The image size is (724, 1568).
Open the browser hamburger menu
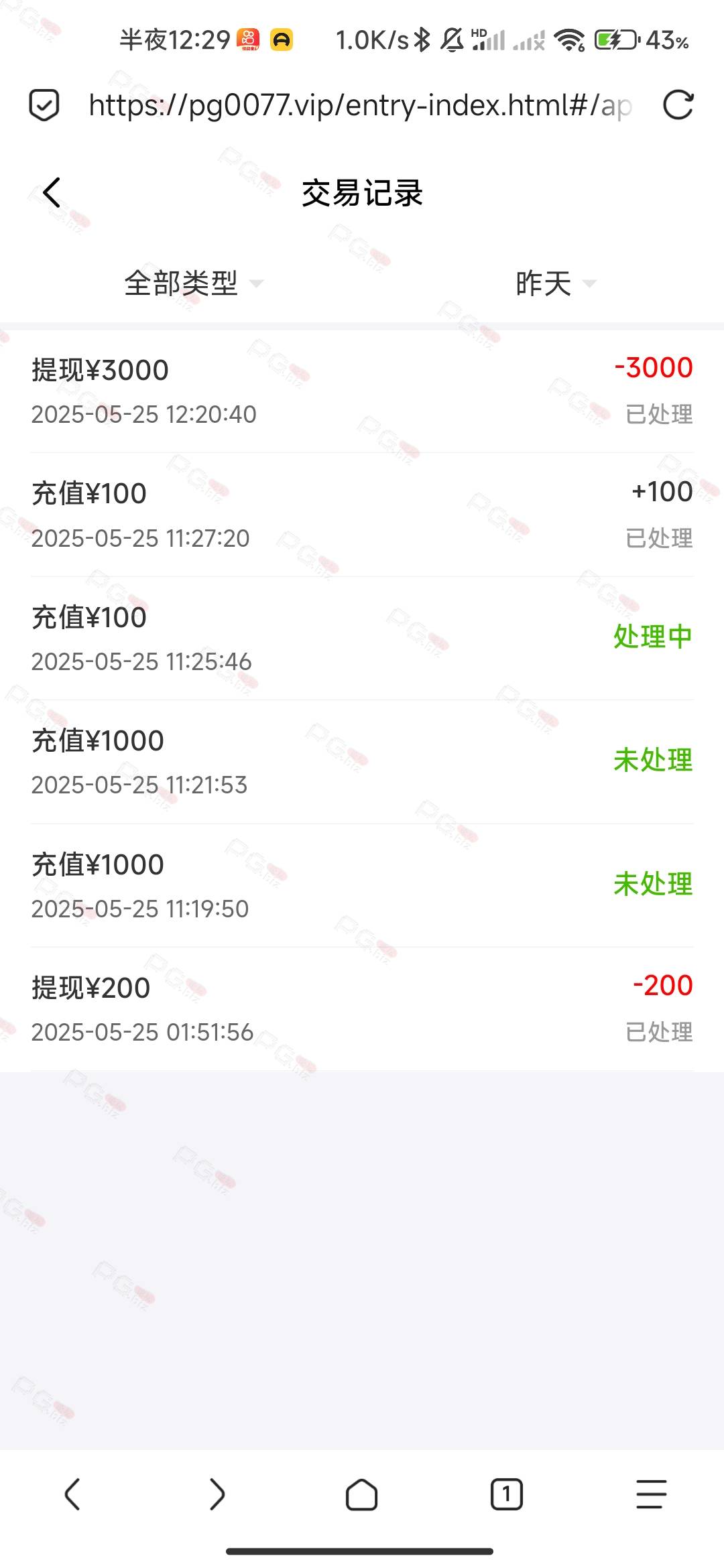tap(652, 1494)
